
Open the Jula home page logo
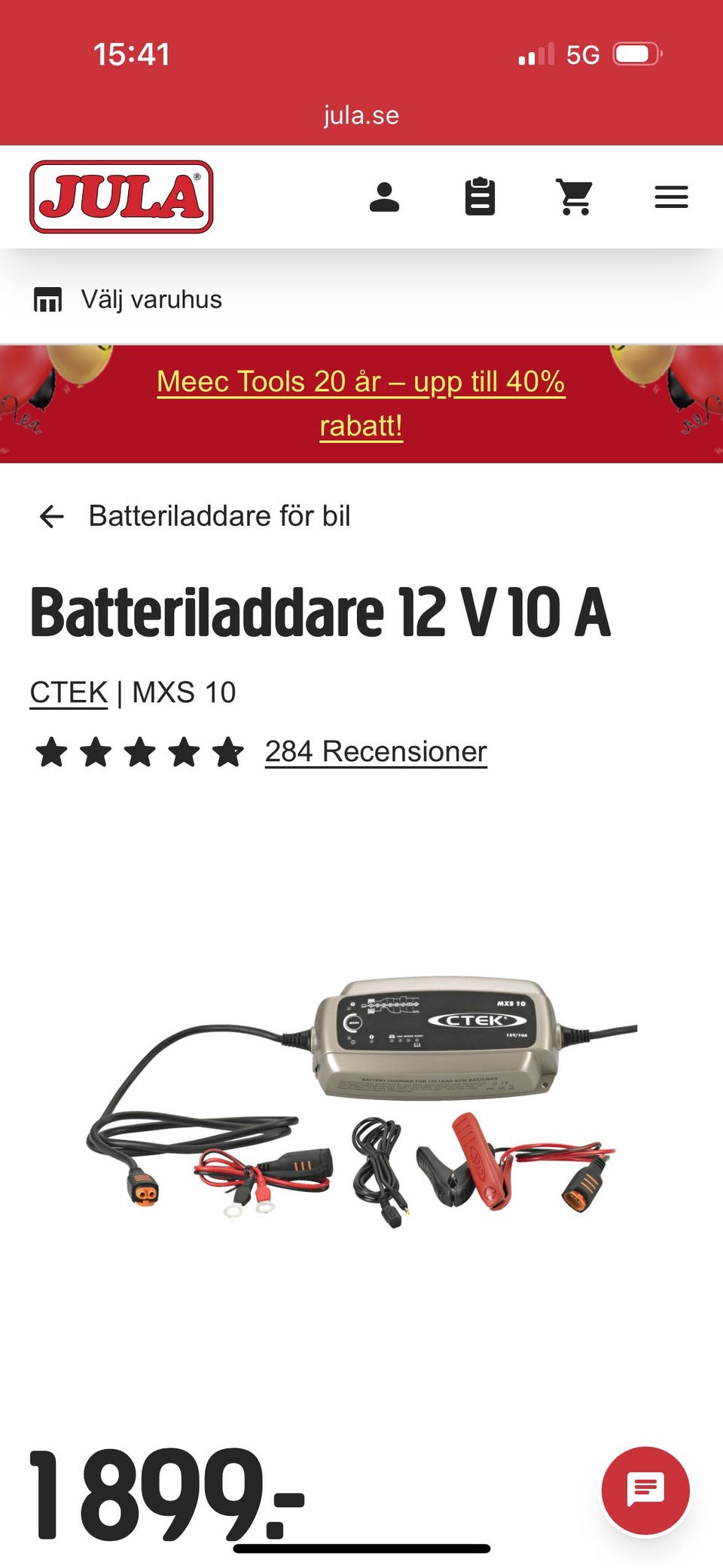point(121,197)
